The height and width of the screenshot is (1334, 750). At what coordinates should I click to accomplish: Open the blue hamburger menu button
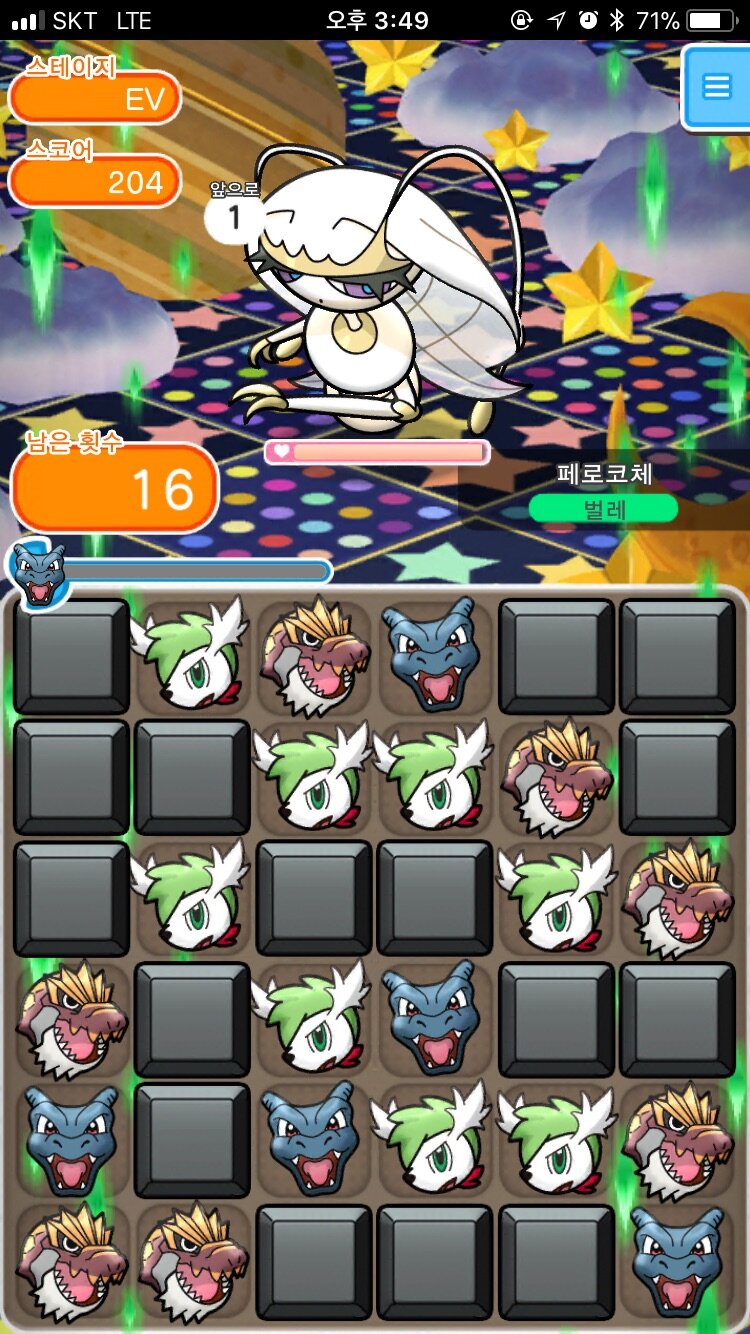click(x=716, y=87)
